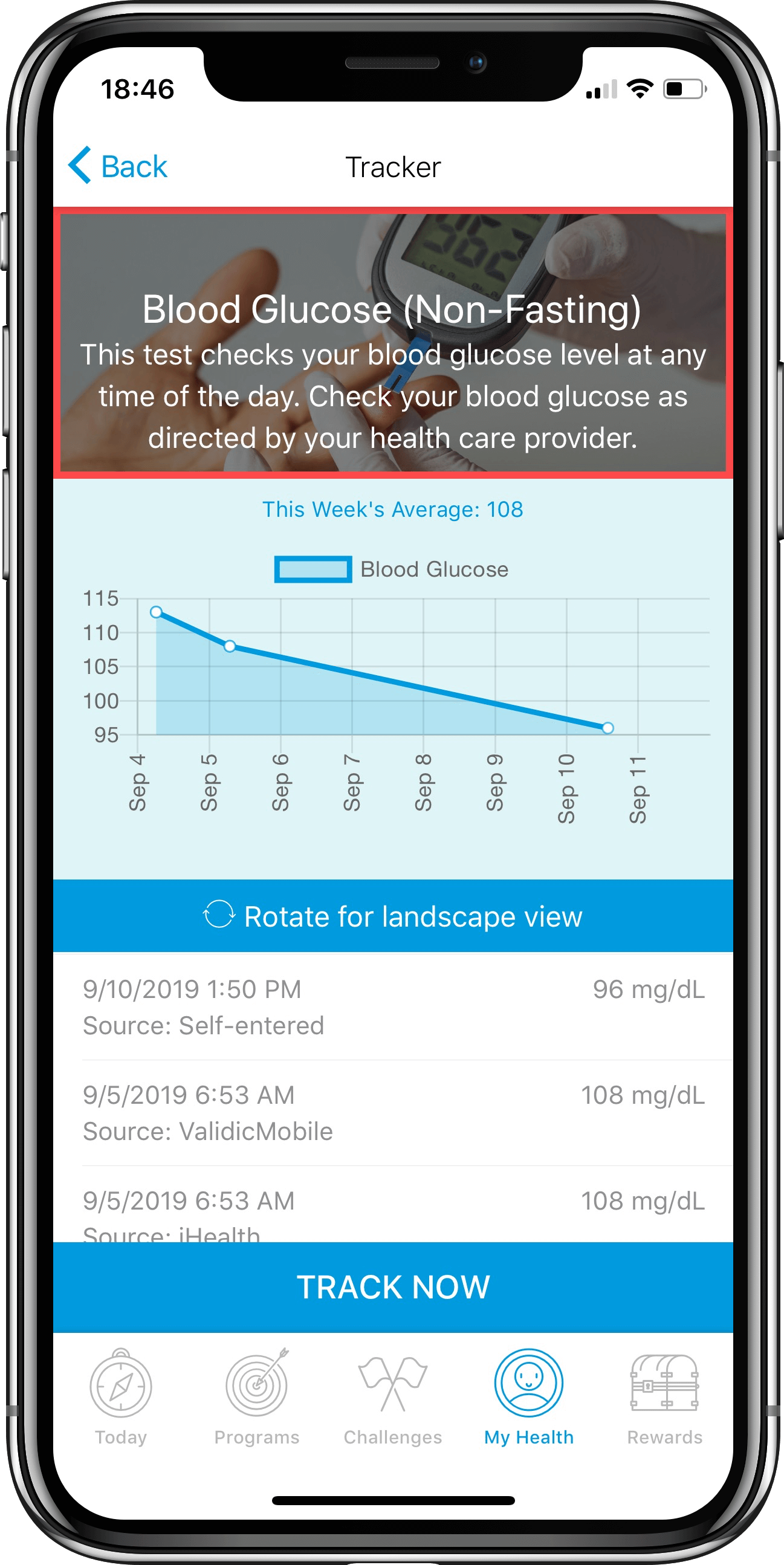
Task: Tap the TRACK NOW button
Action: pos(393,1288)
